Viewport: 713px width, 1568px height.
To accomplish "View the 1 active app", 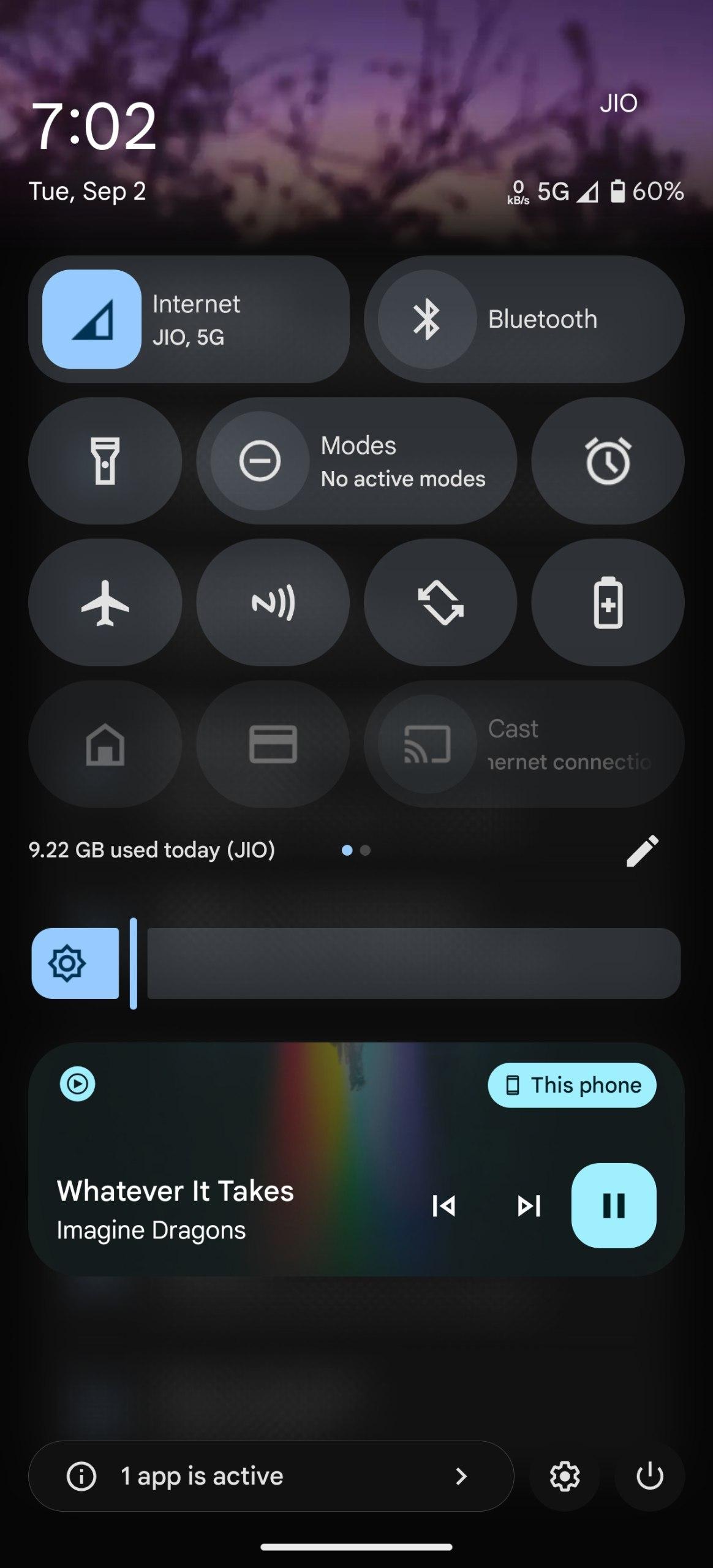I will point(270,1476).
